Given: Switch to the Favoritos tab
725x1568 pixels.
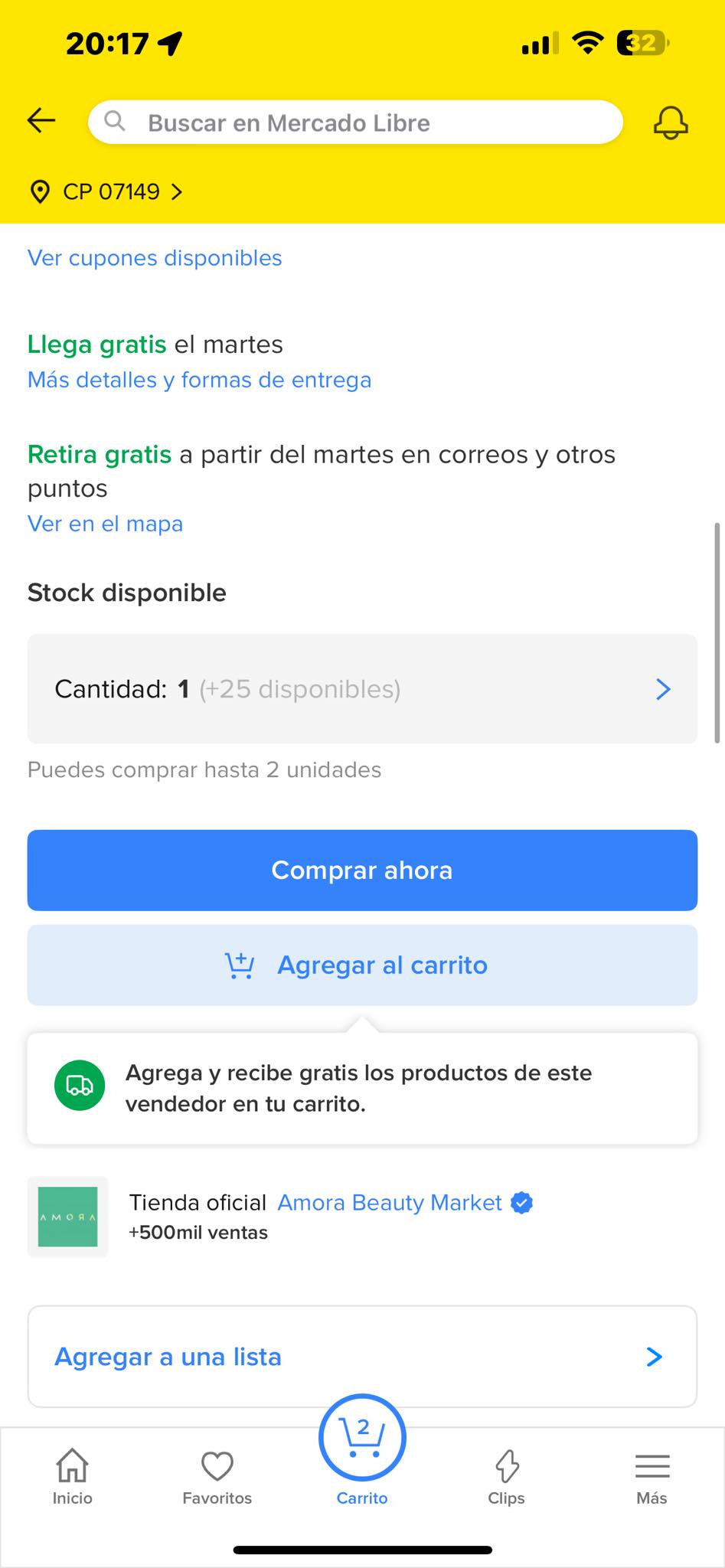Looking at the screenshot, I should tap(217, 1478).
